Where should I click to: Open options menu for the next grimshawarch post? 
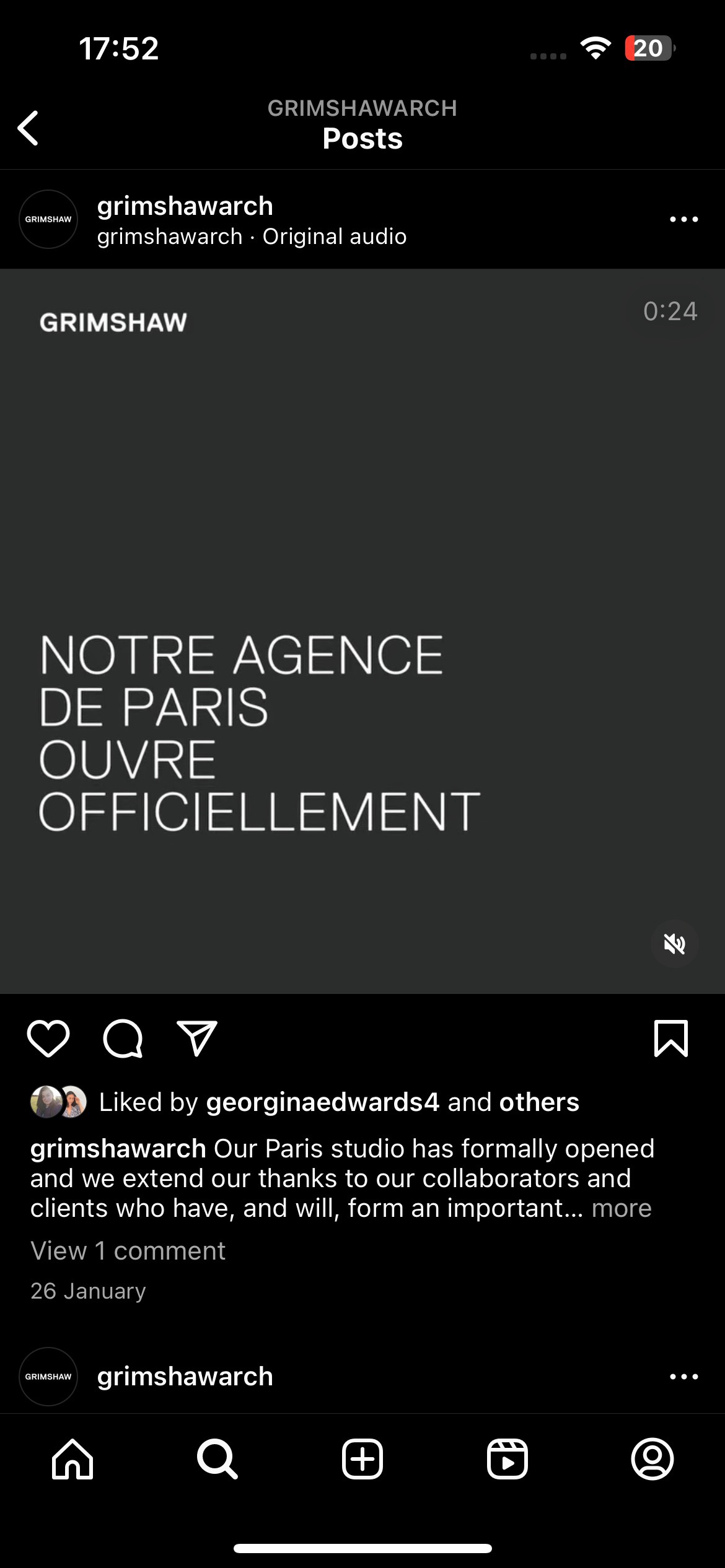(683, 1377)
